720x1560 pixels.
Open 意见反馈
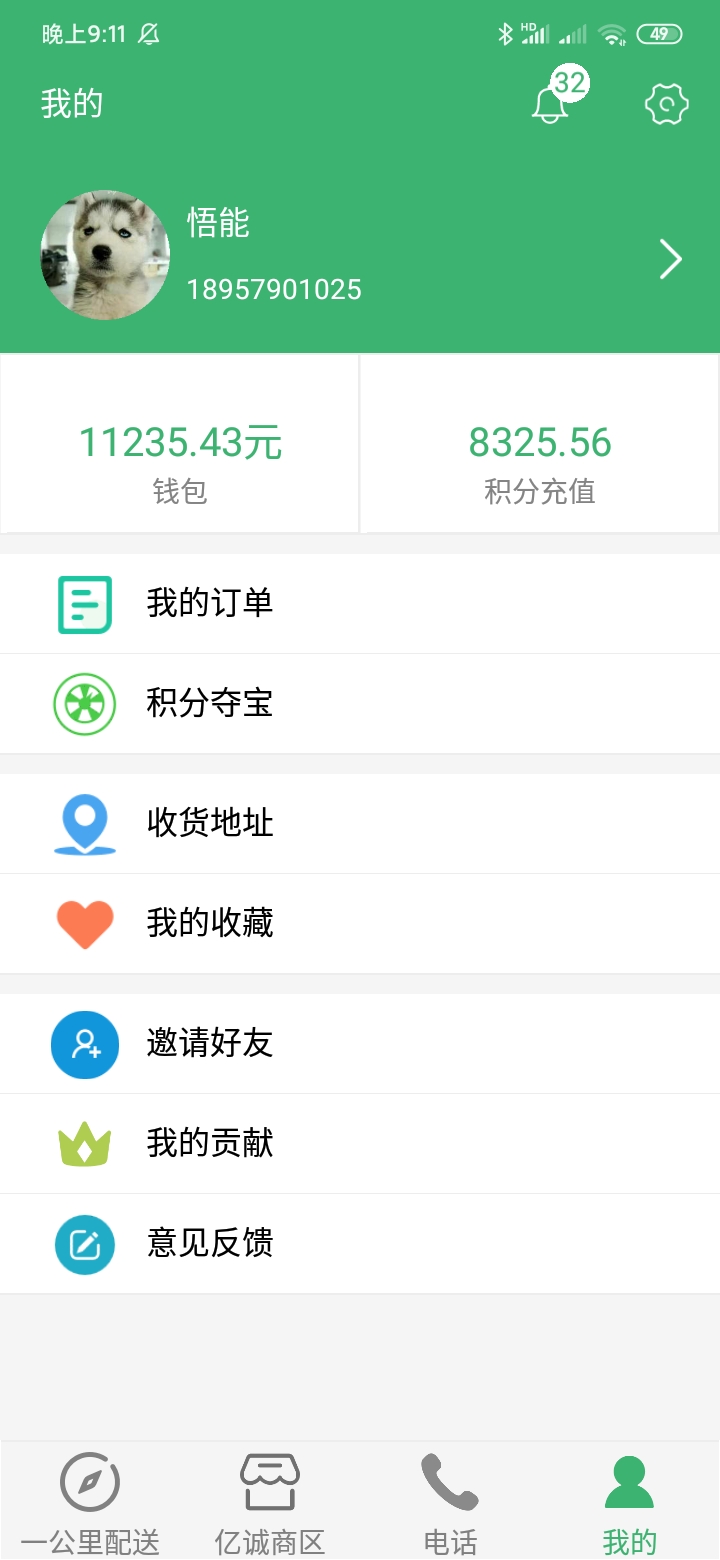[x=360, y=1243]
